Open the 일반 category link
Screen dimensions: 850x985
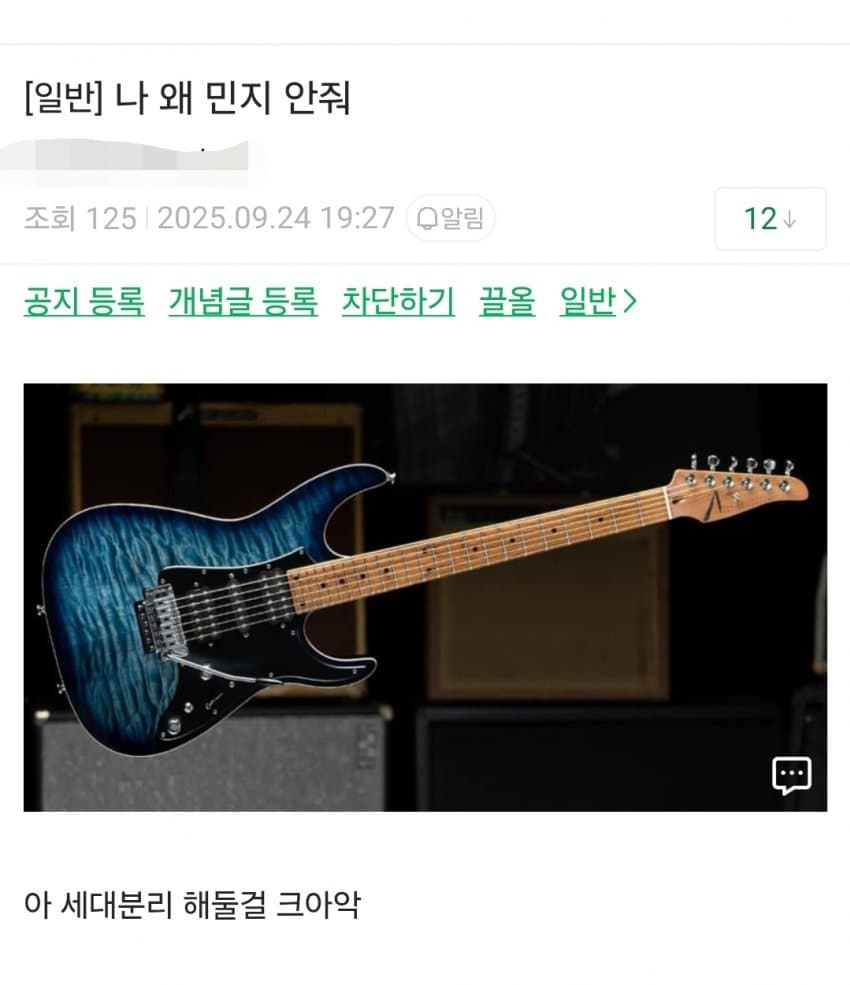pyautogui.click(x=597, y=301)
